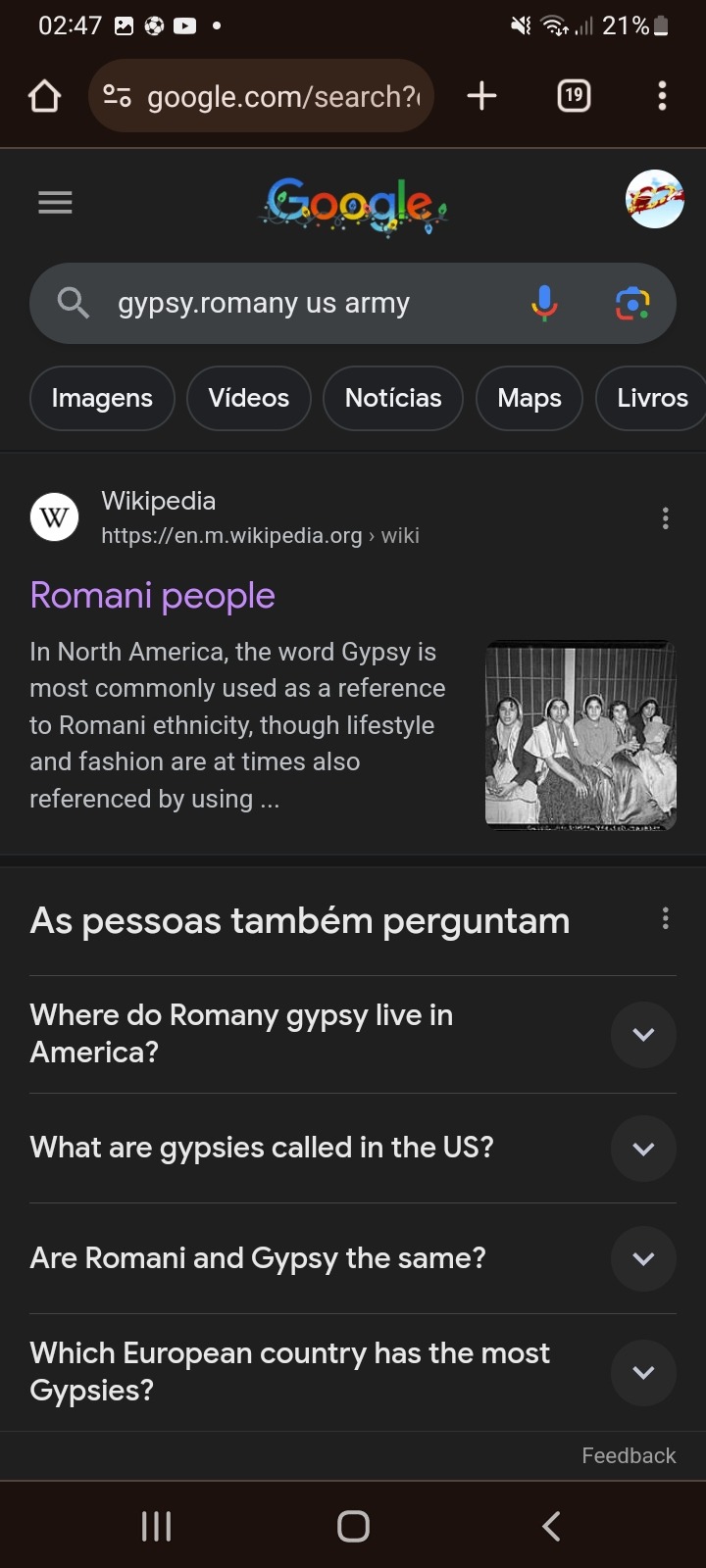Open the 'Romani people' Wikipedia result
The width and height of the screenshot is (706, 1568).
pyautogui.click(x=153, y=596)
